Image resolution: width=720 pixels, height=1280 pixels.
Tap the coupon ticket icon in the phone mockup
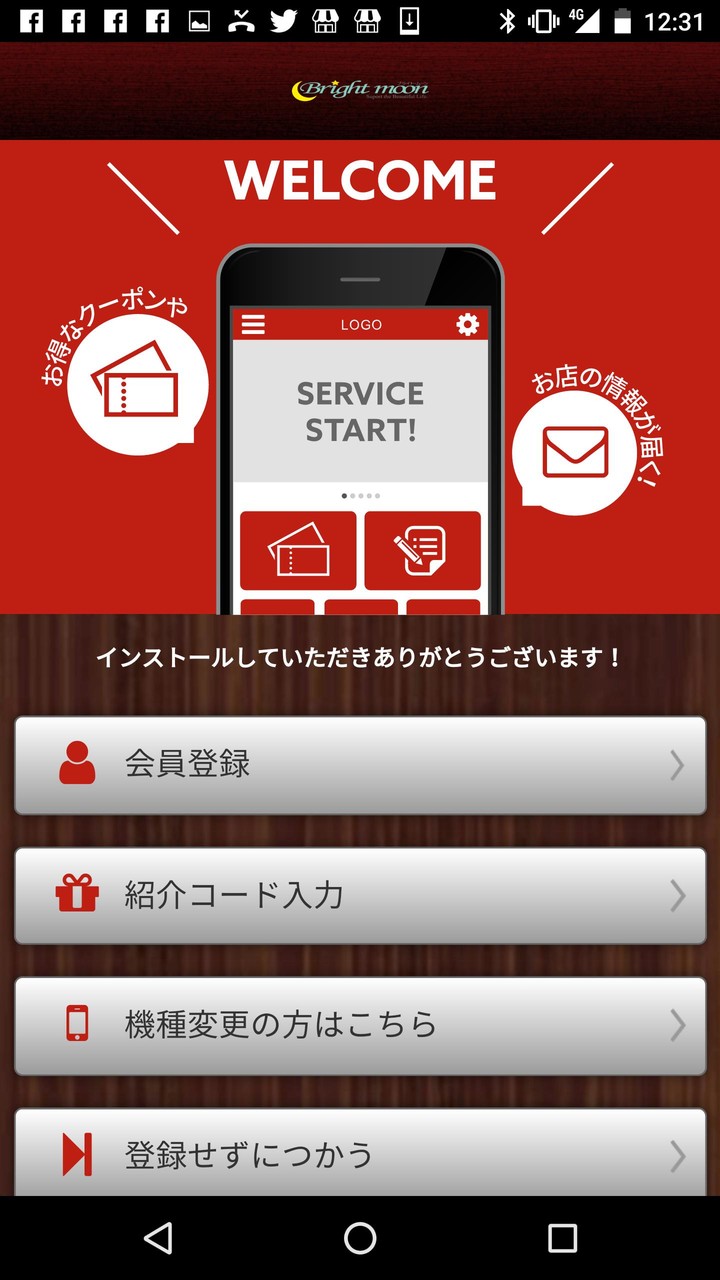[x=299, y=550]
